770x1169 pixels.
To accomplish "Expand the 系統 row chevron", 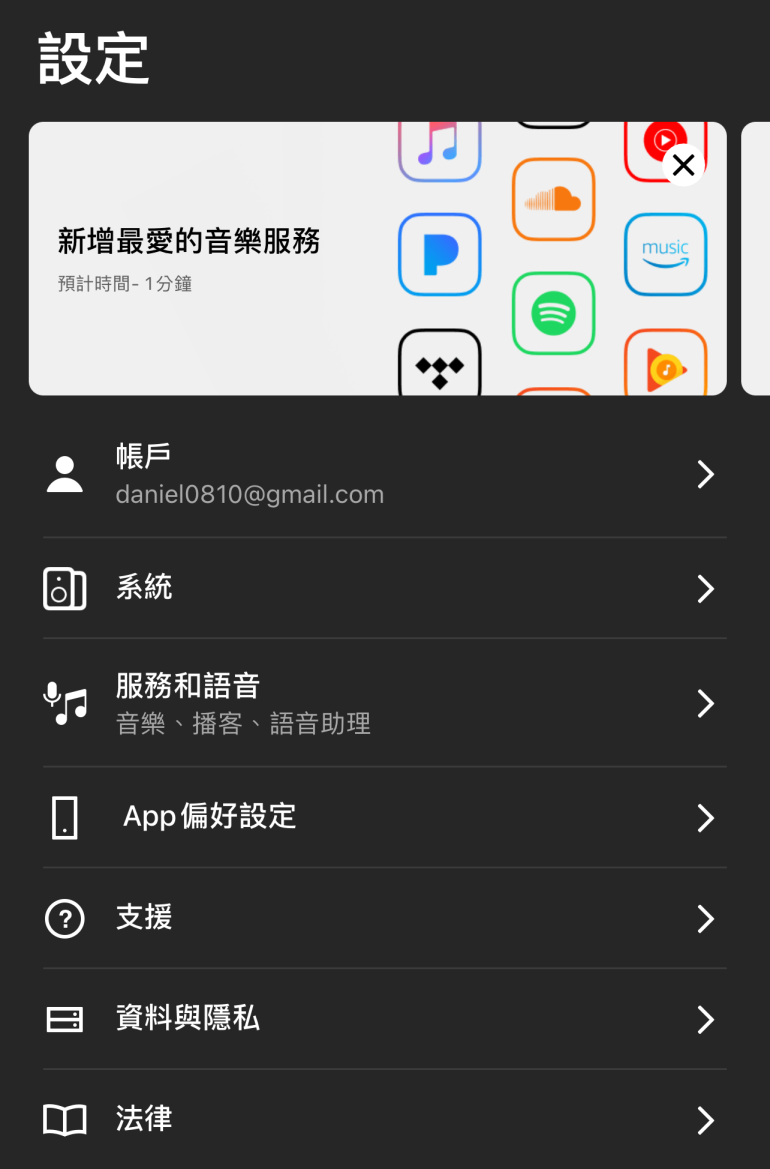I will coord(706,589).
